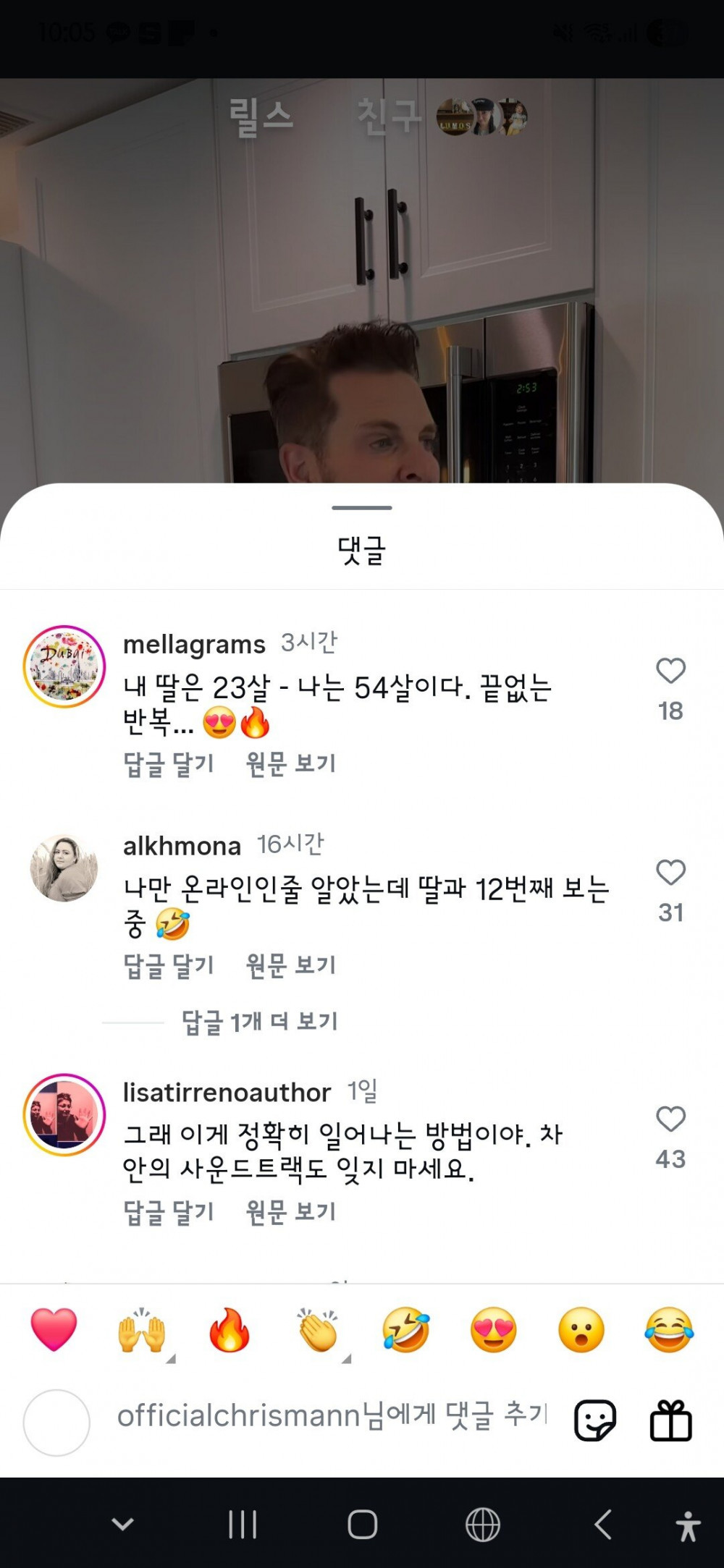Open the gift icon
This screenshot has width=724, height=1568.
click(670, 1420)
